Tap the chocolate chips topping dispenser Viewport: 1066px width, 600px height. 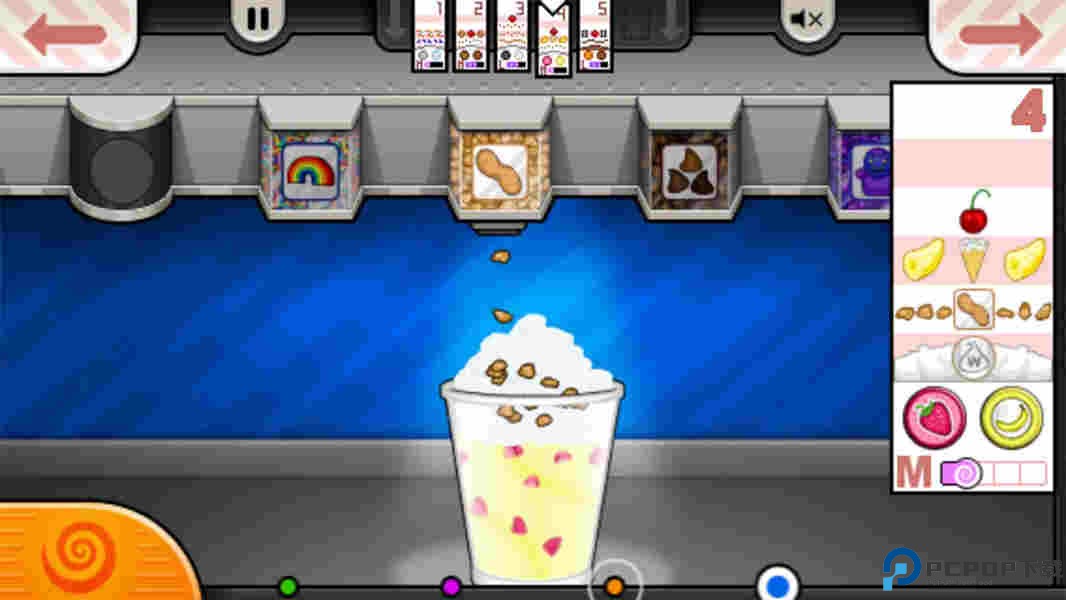pos(689,171)
